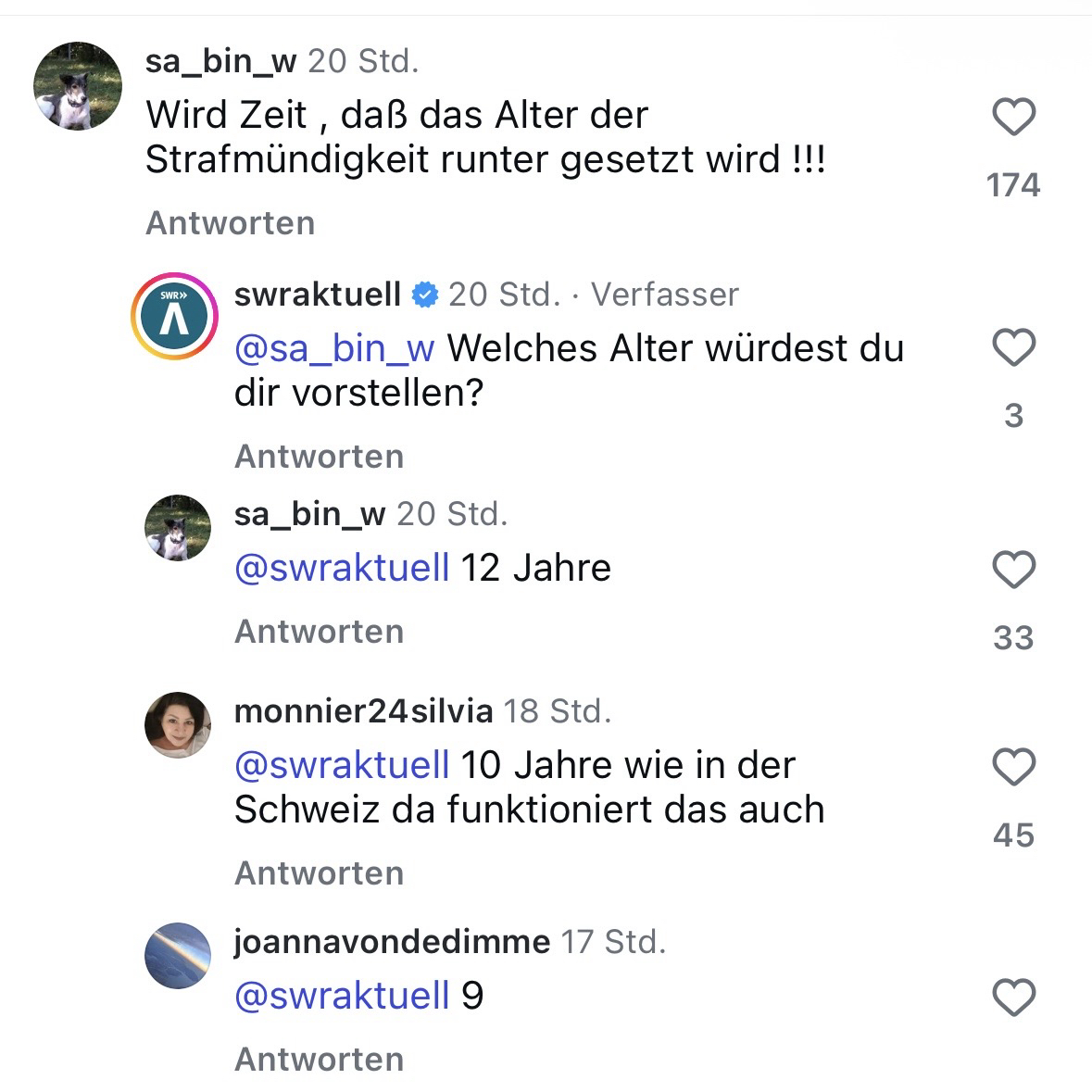Reply to swraktuell's question via Antworten
The height and width of the screenshot is (1092, 1092).
click(319, 457)
